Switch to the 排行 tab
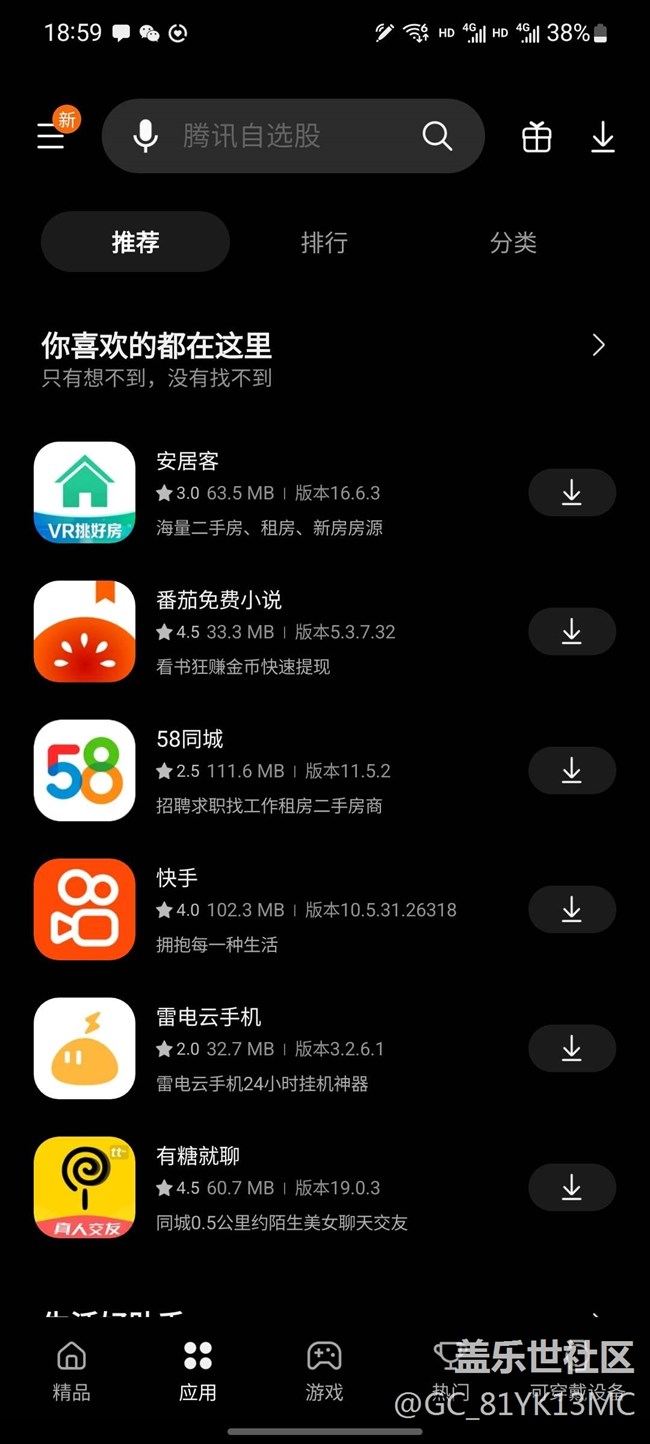 pos(324,242)
